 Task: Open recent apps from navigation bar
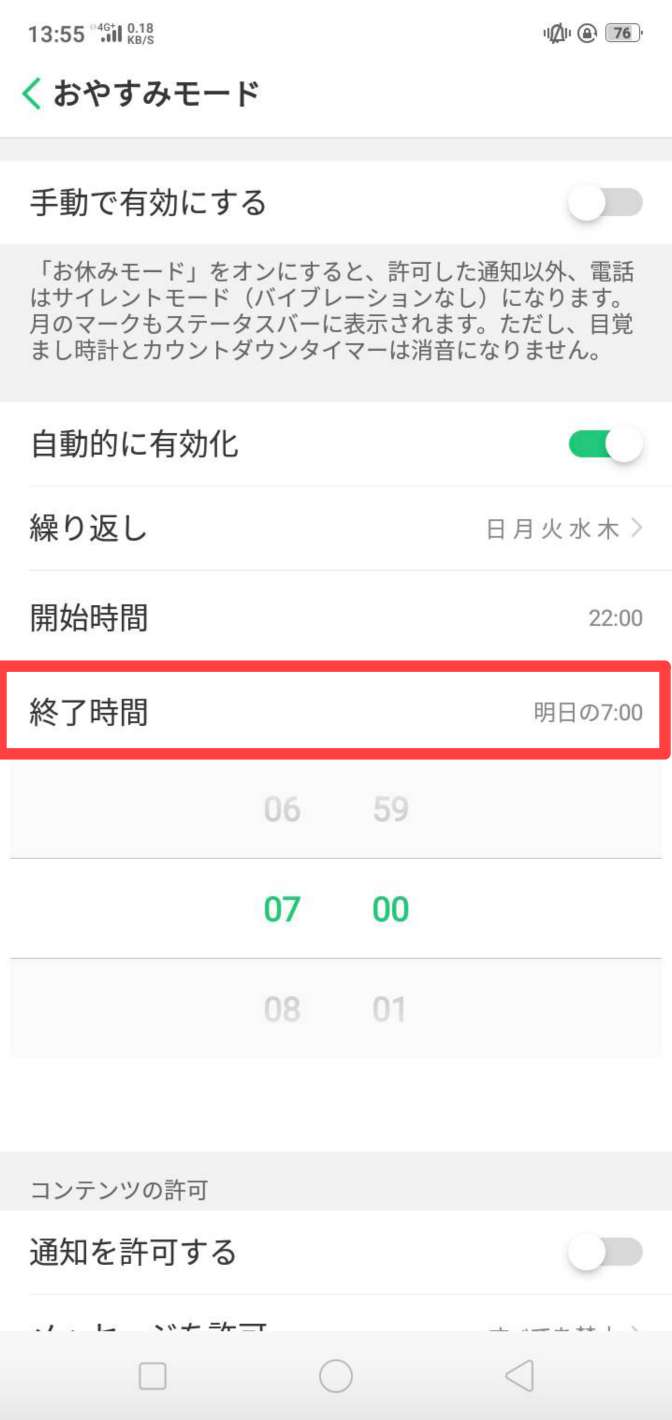[152, 1377]
